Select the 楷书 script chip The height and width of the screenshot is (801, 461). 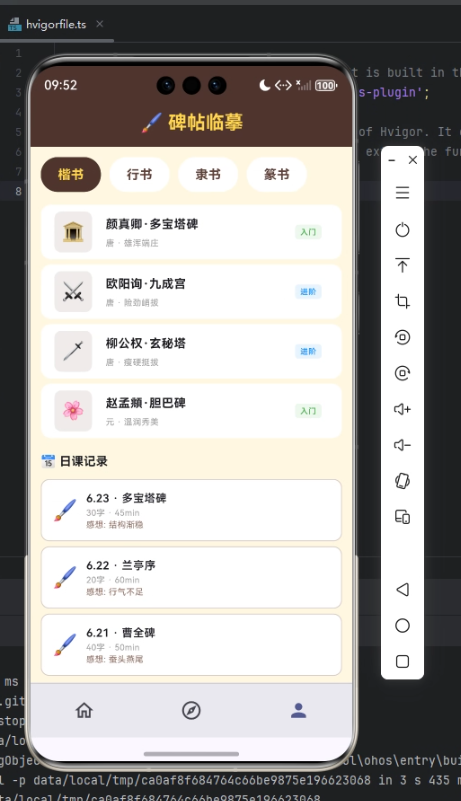pos(71,174)
